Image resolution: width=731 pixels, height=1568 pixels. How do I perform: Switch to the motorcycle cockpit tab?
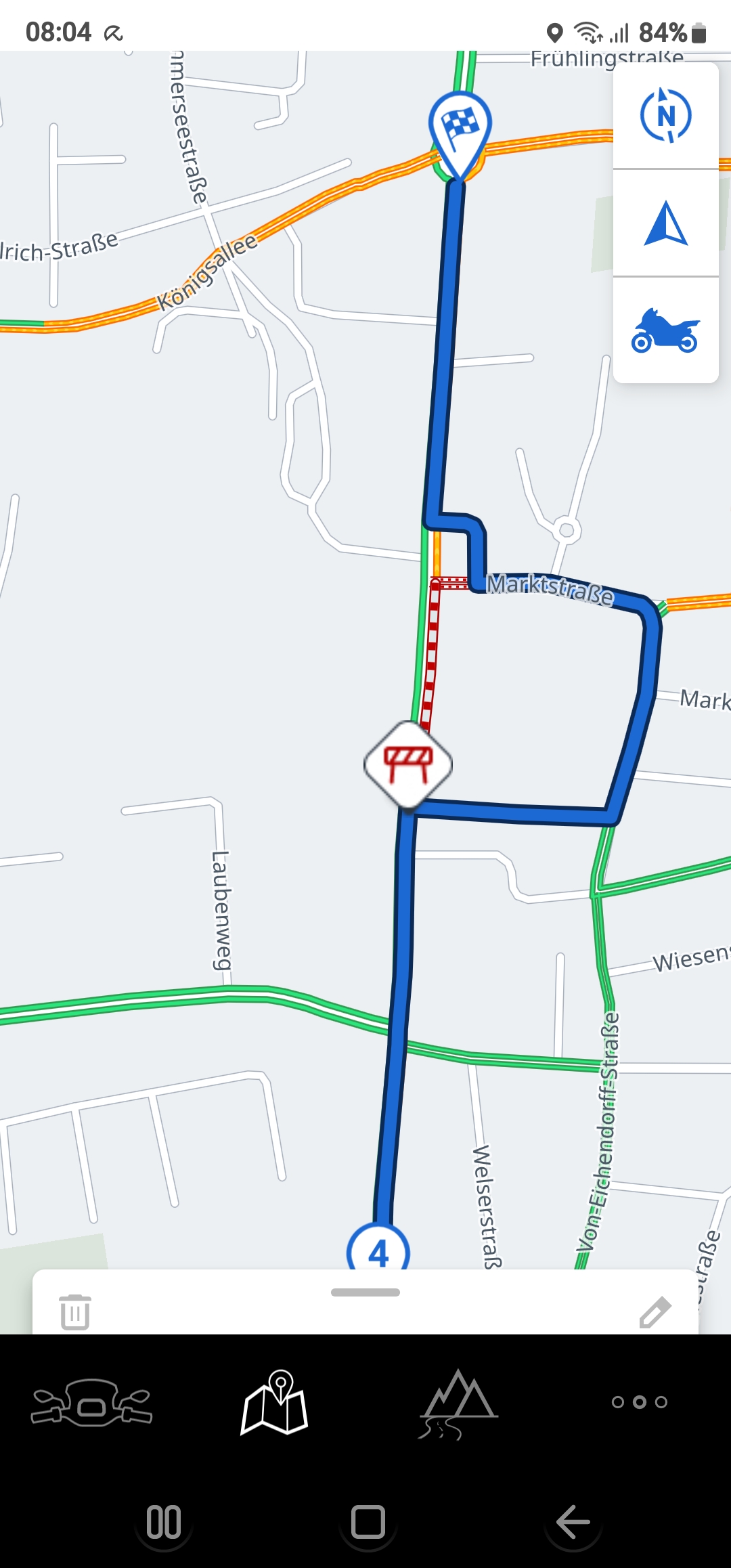pyautogui.click(x=92, y=1402)
